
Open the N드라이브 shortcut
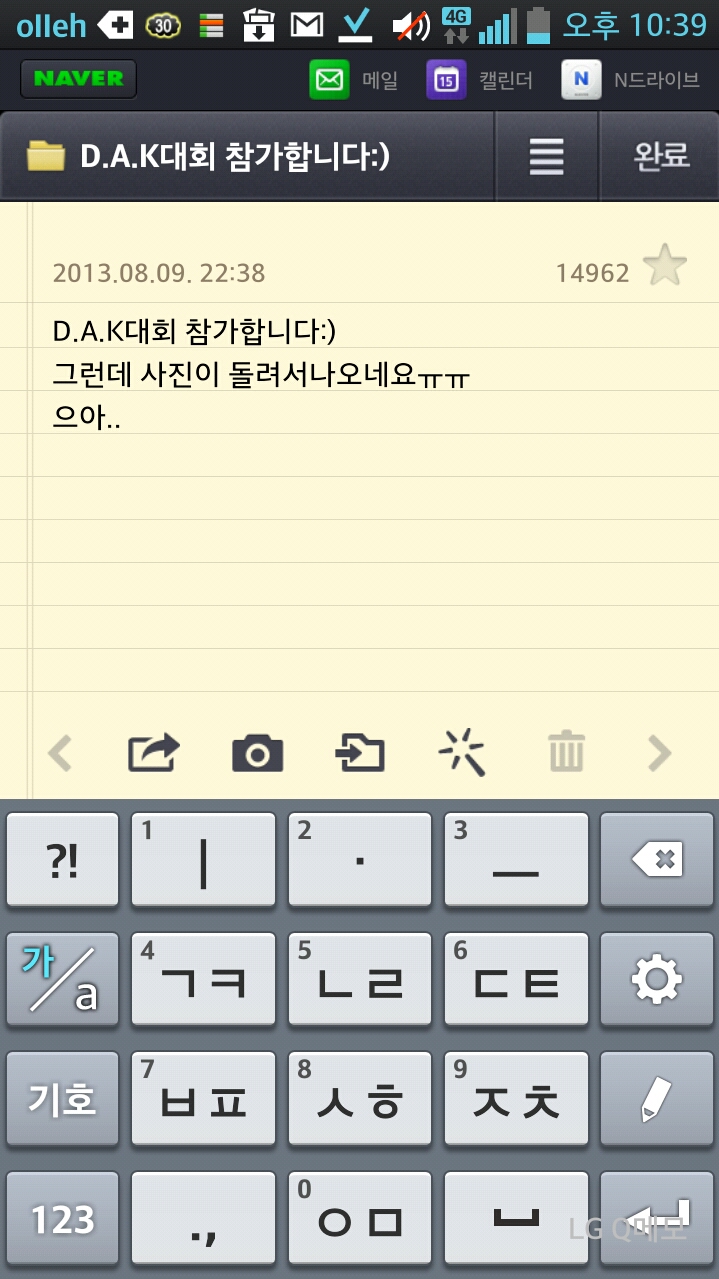pos(630,80)
